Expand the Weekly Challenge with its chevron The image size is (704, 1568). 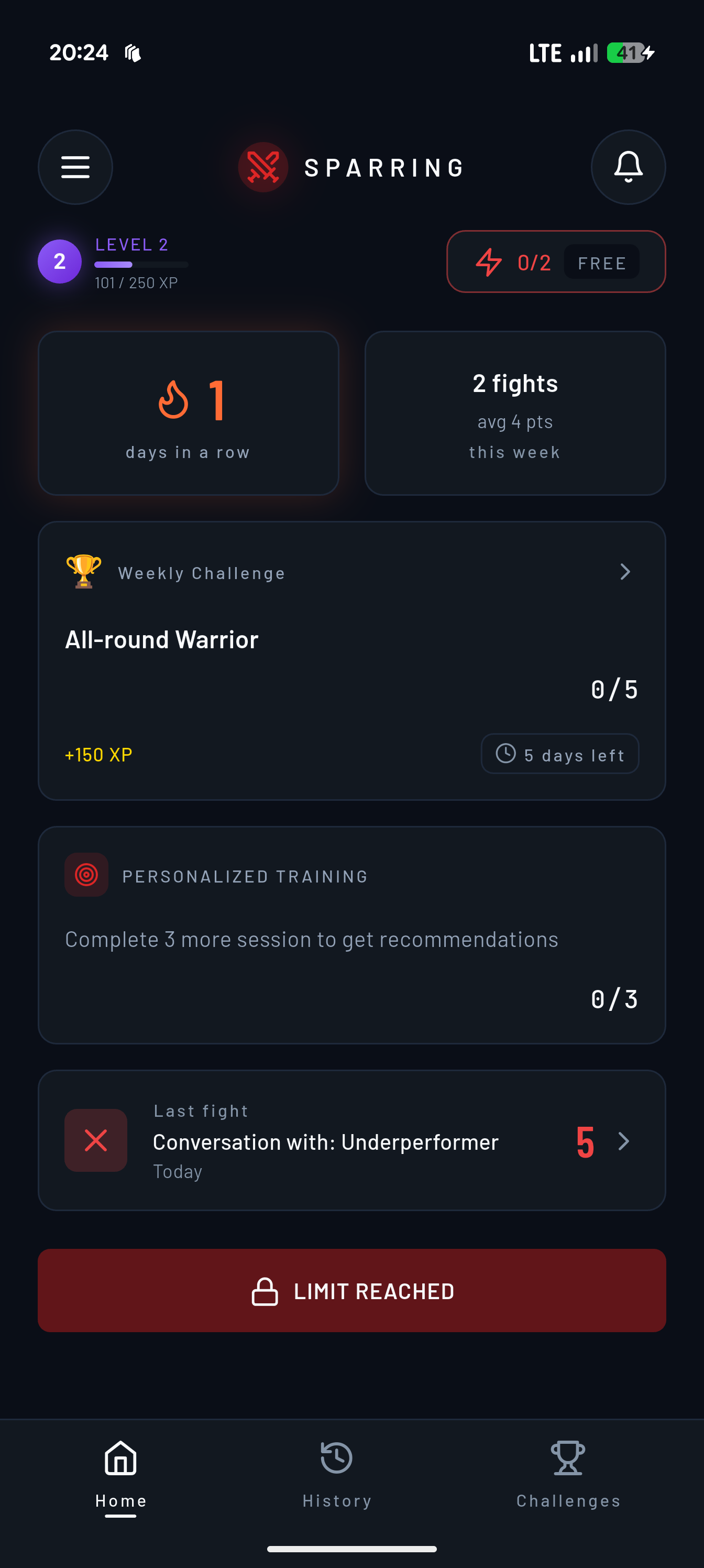(x=625, y=572)
